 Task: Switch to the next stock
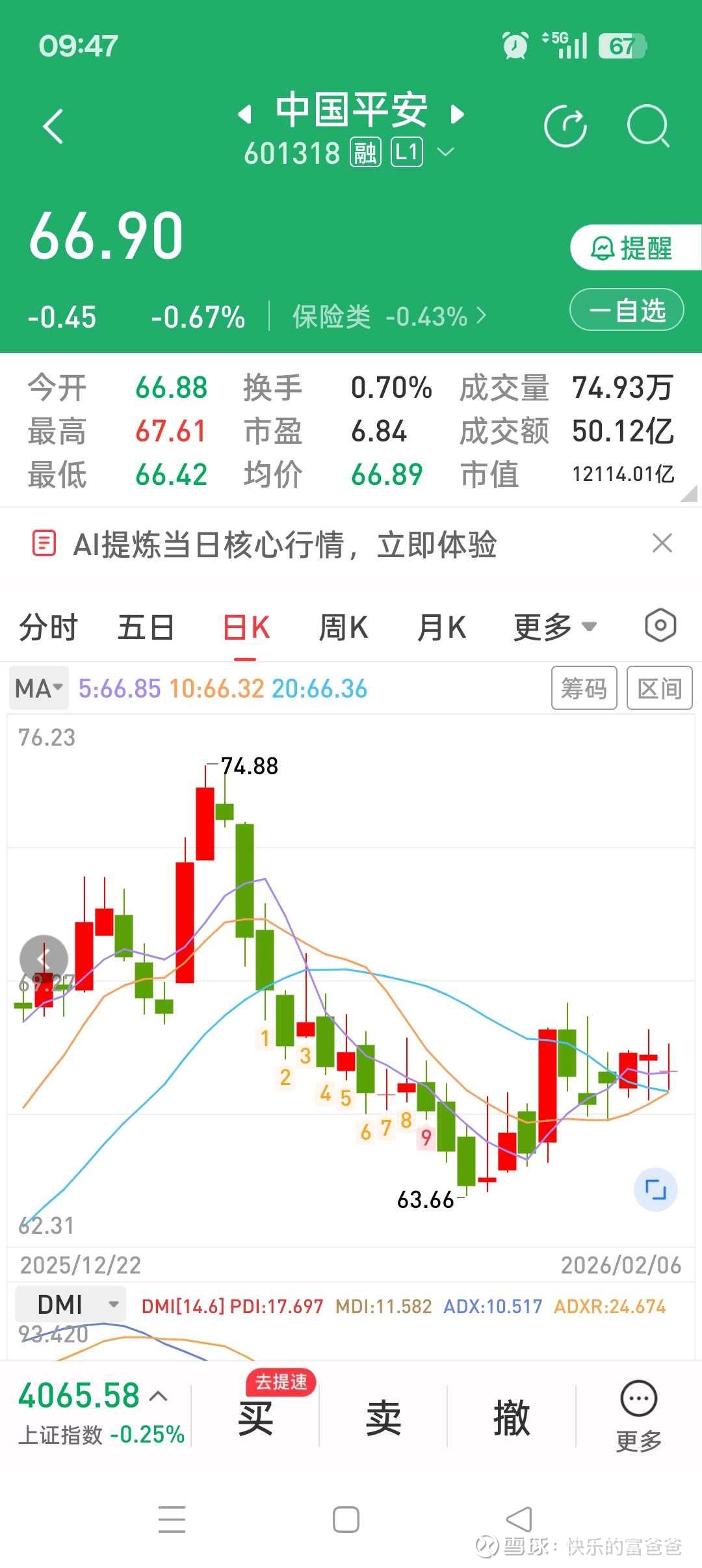point(458,114)
